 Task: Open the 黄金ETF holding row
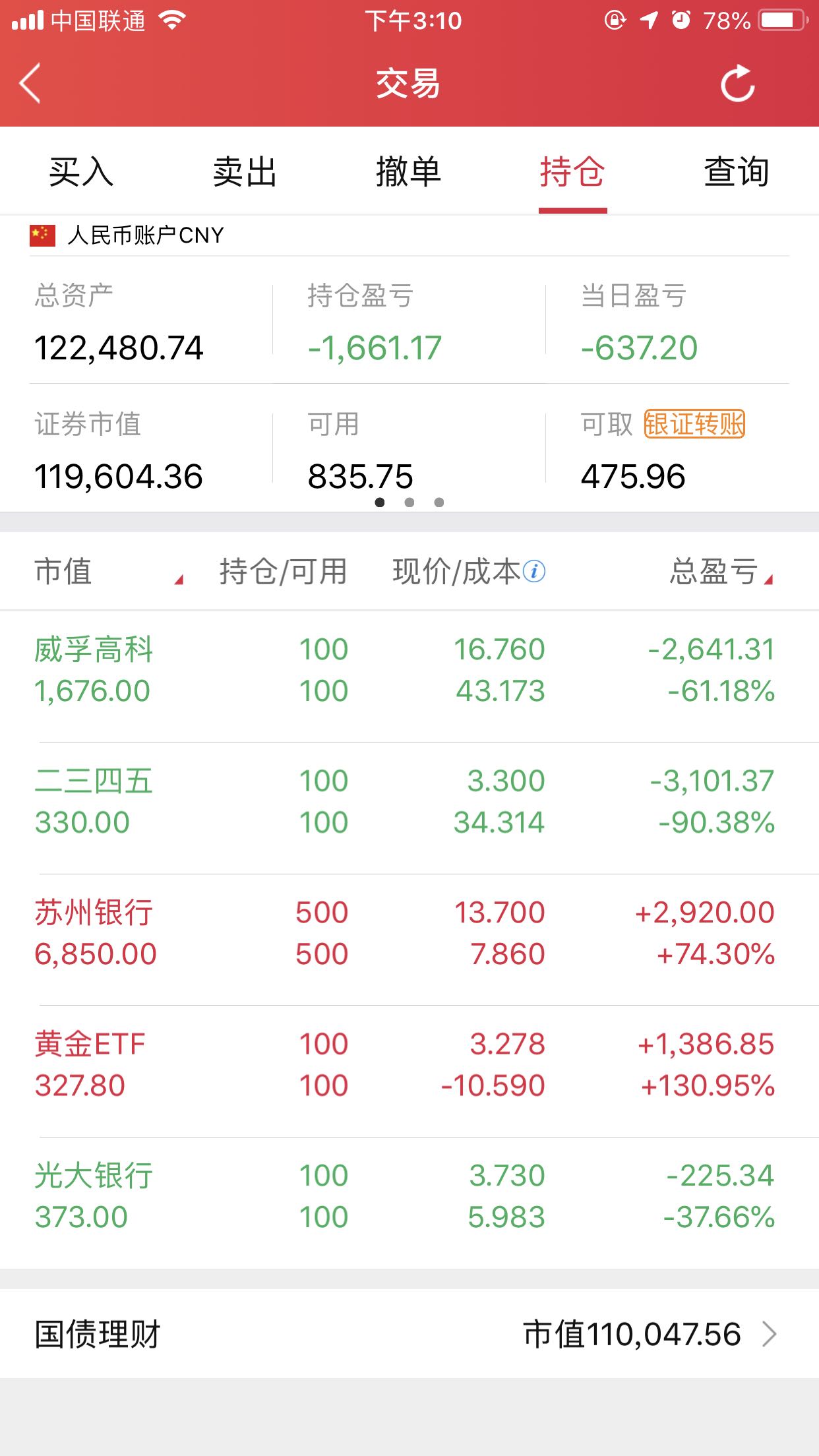coord(409,1071)
